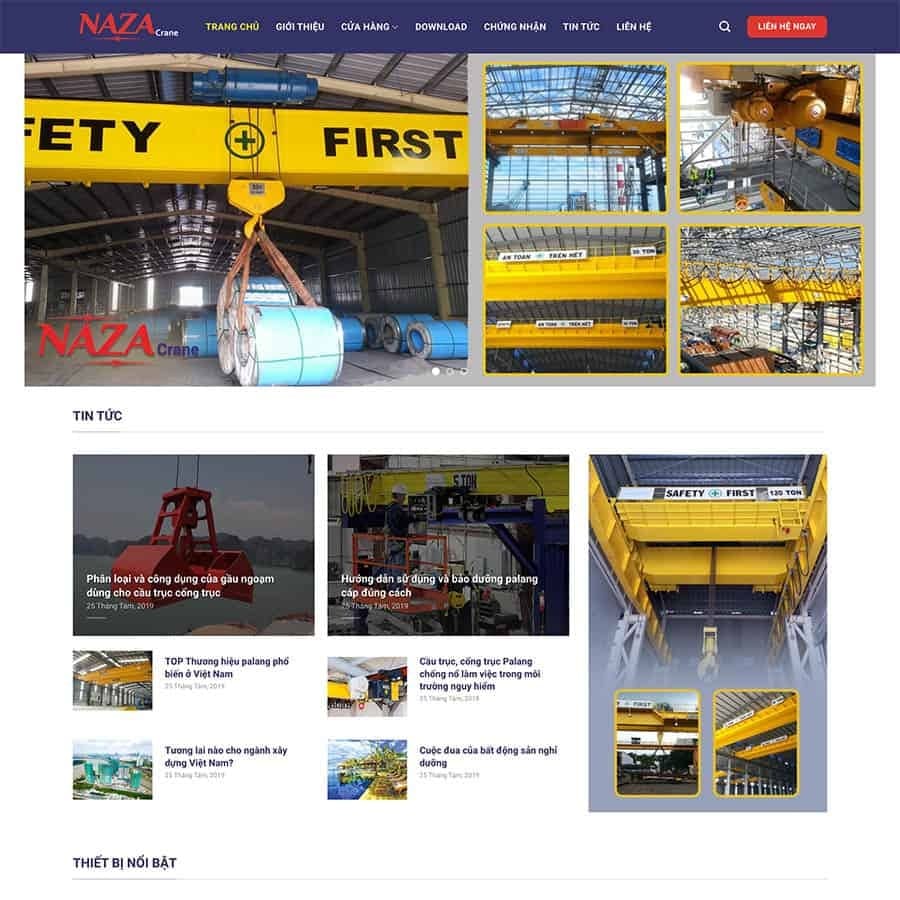
Task: Read guide on bảo dưỡng palang cáp
Action: point(439,585)
